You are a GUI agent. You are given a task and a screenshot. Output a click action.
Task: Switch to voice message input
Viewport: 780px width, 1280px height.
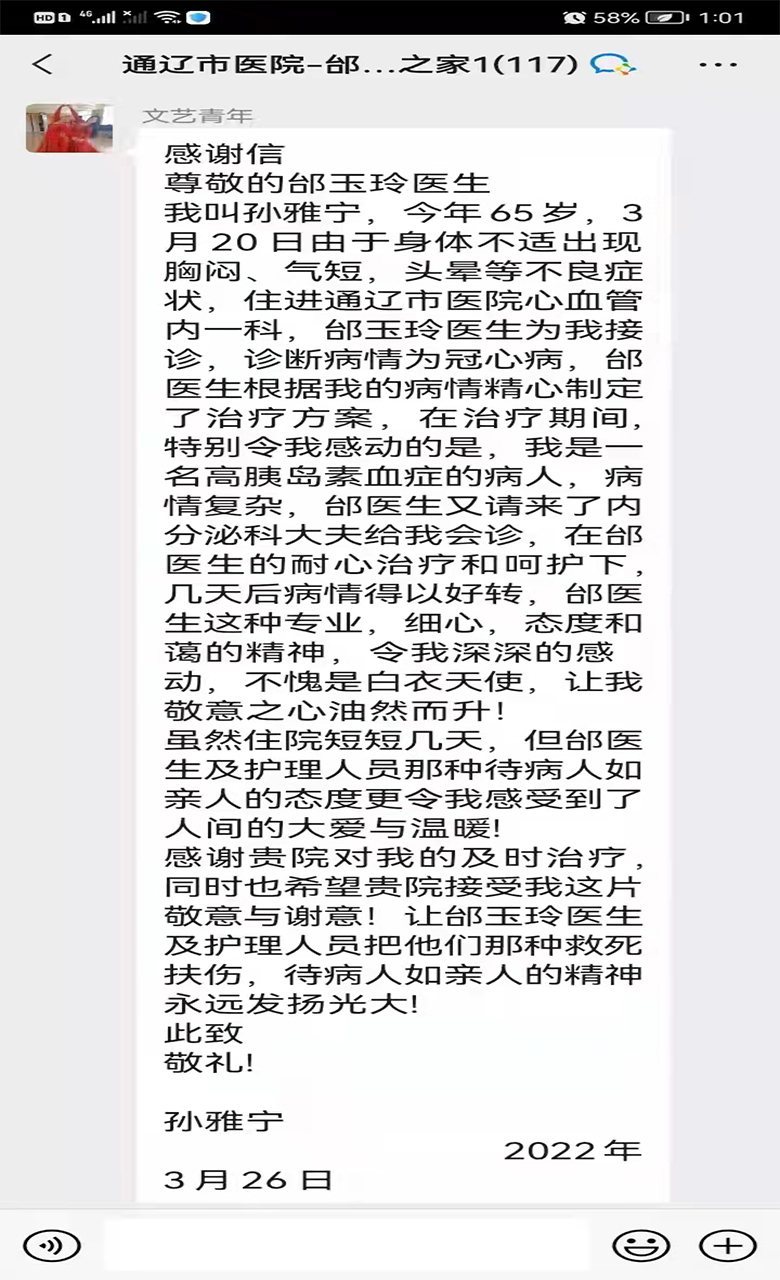[51, 1245]
